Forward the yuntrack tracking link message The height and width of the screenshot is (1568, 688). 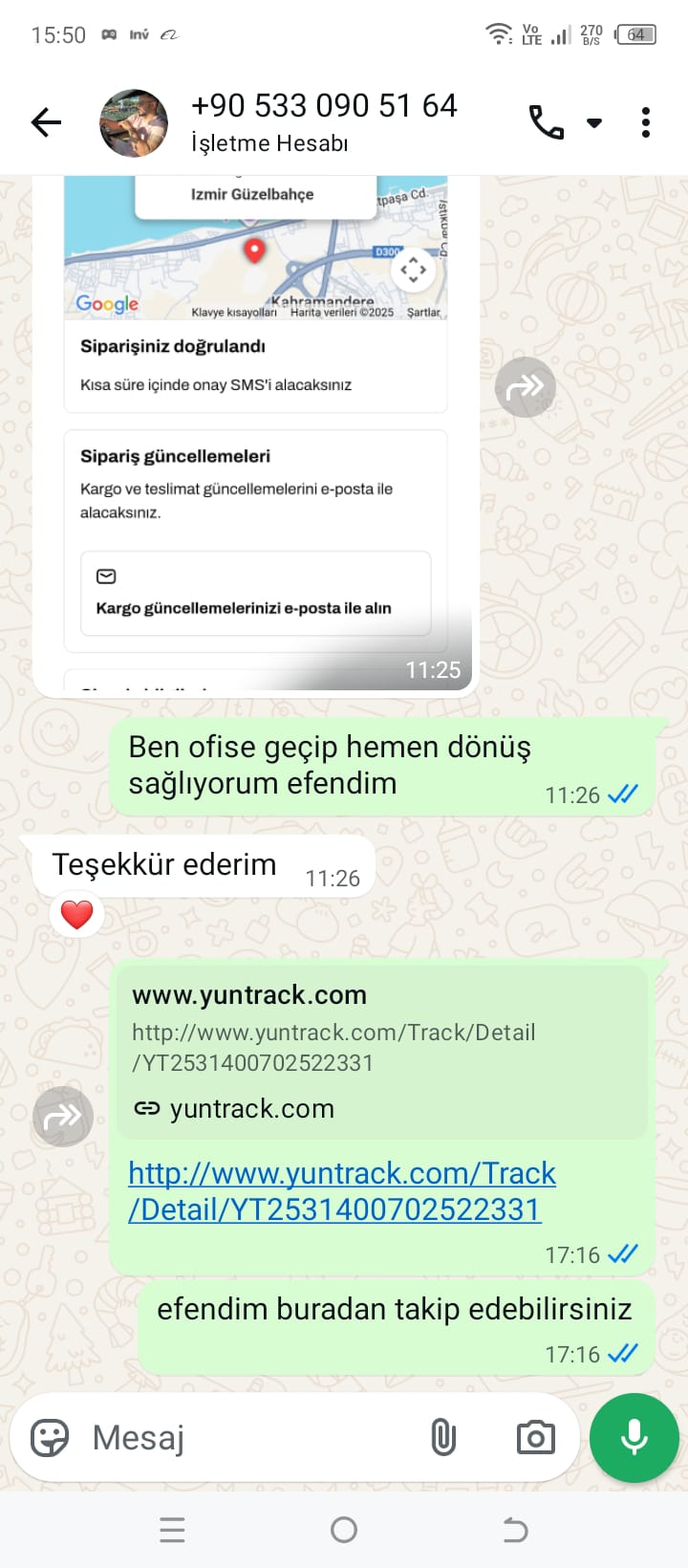tap(63, 1116)
